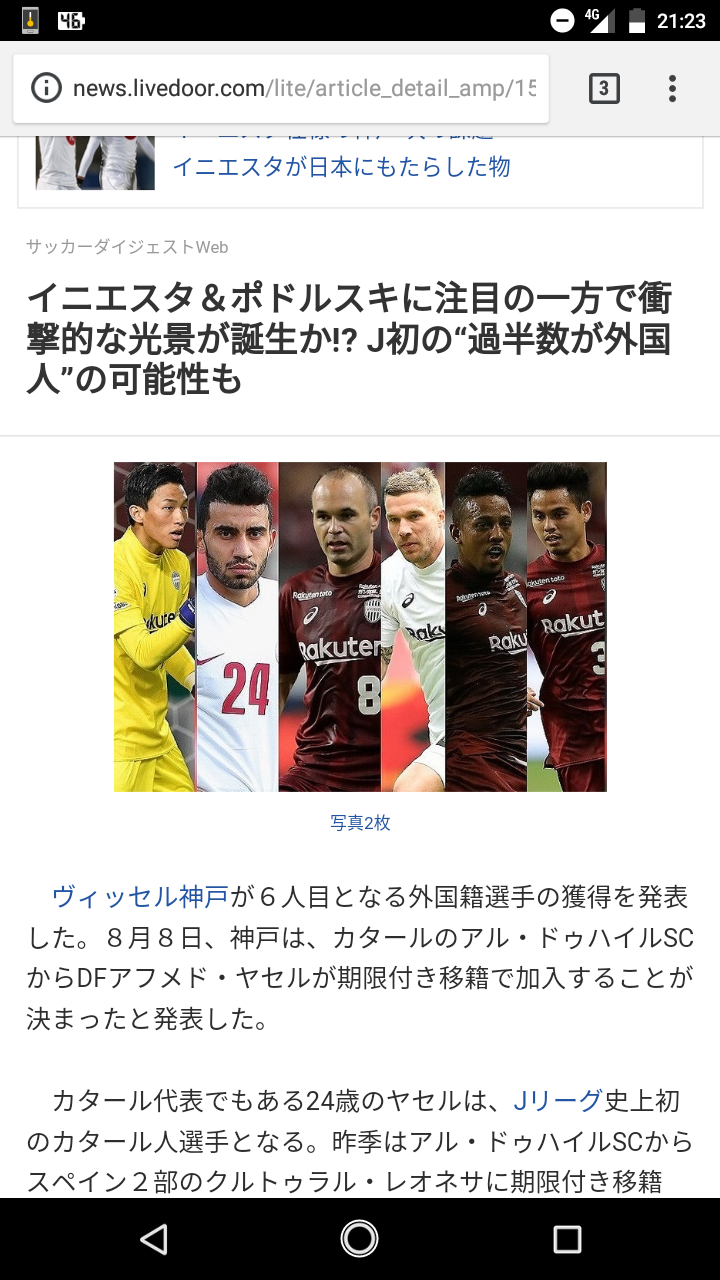Follow the ヴィッセル神戸 link
This screenshot has width=720, height=1280.
coord(140,896)
